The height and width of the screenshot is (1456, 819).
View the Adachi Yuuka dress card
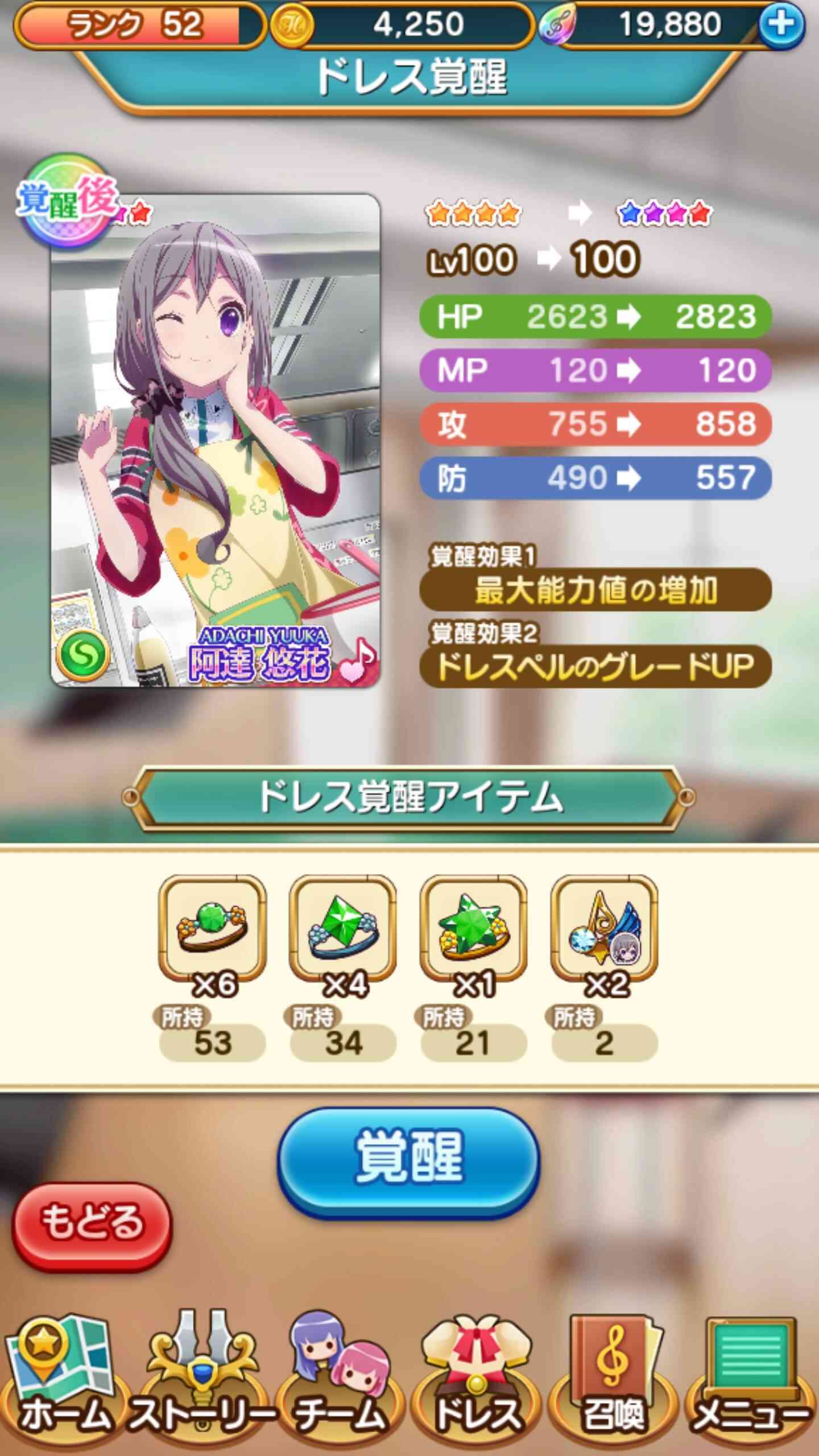coord(215,440)
